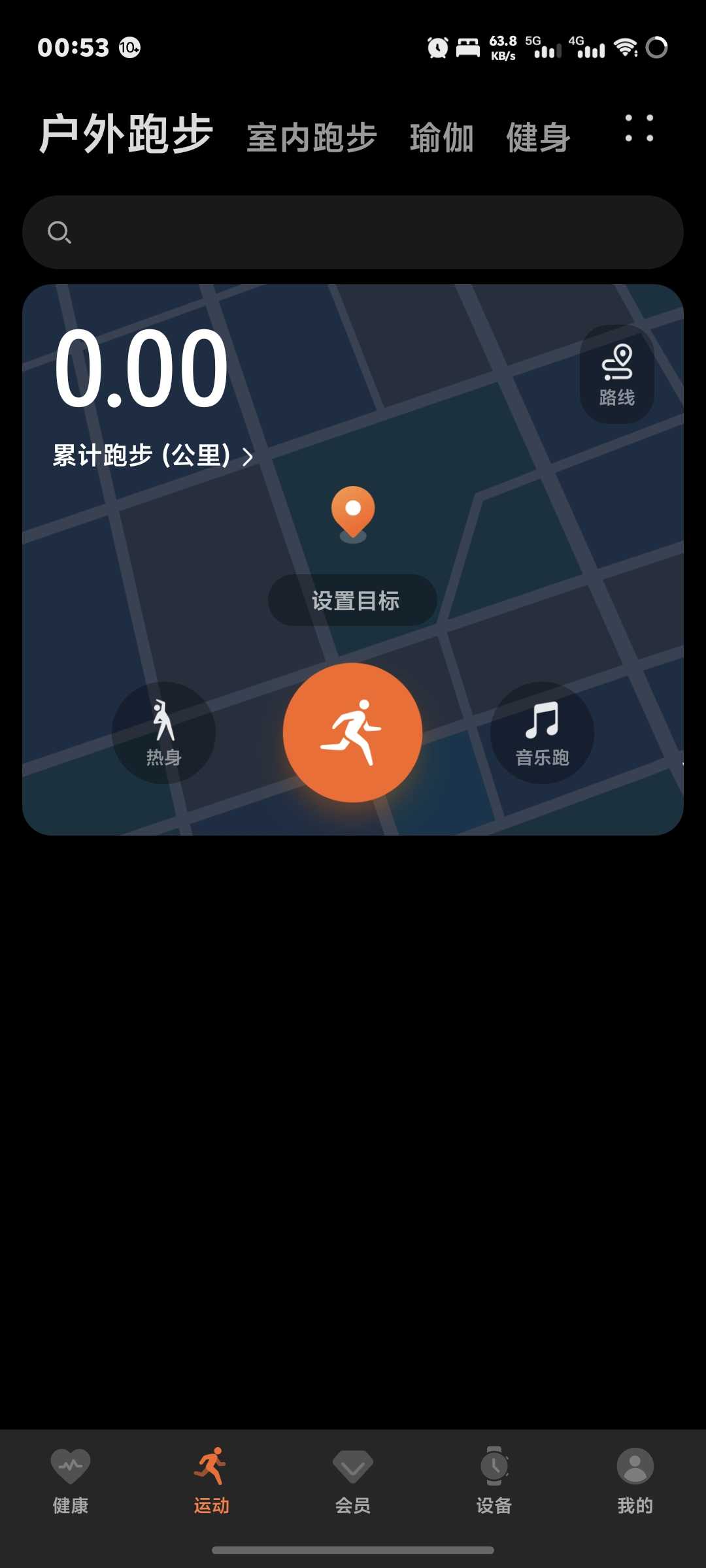The height and width of the screenshot is (1568, 706).
Task: Switch to the 室内跑步 tab
Action: tap(312, 138)
